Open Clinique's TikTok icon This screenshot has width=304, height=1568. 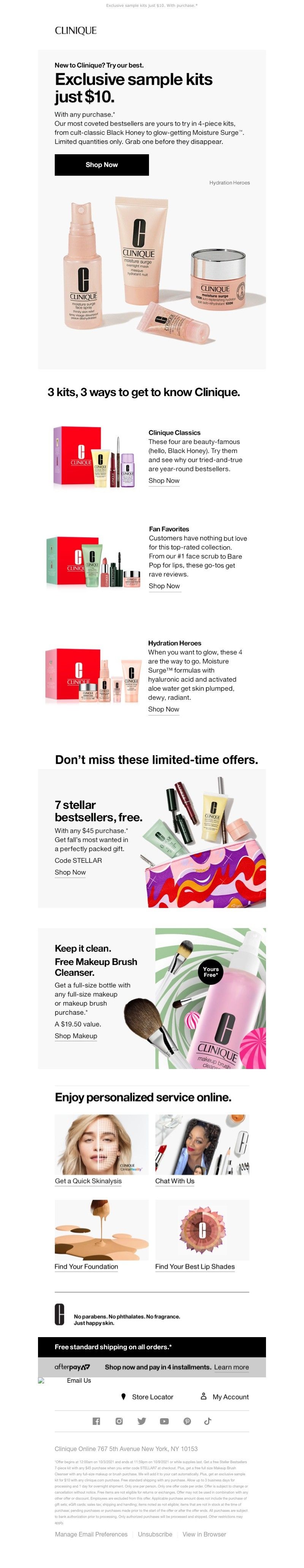(x=208, y=1421)
